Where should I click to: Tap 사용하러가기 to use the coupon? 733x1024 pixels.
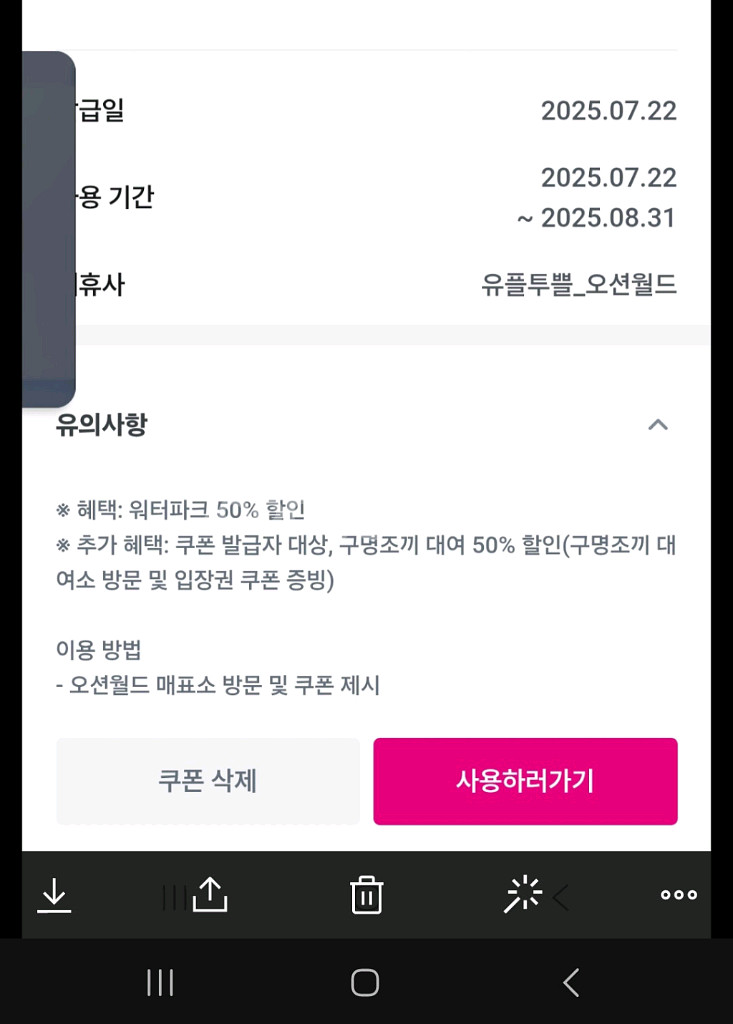(525, 781)
